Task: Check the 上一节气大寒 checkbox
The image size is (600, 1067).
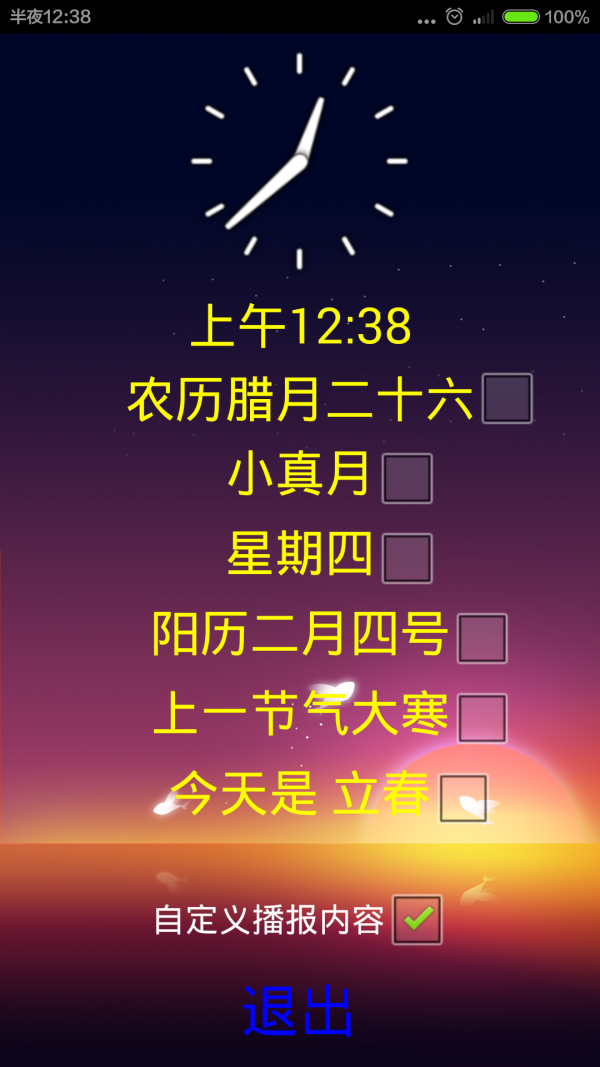Action: 482,718
